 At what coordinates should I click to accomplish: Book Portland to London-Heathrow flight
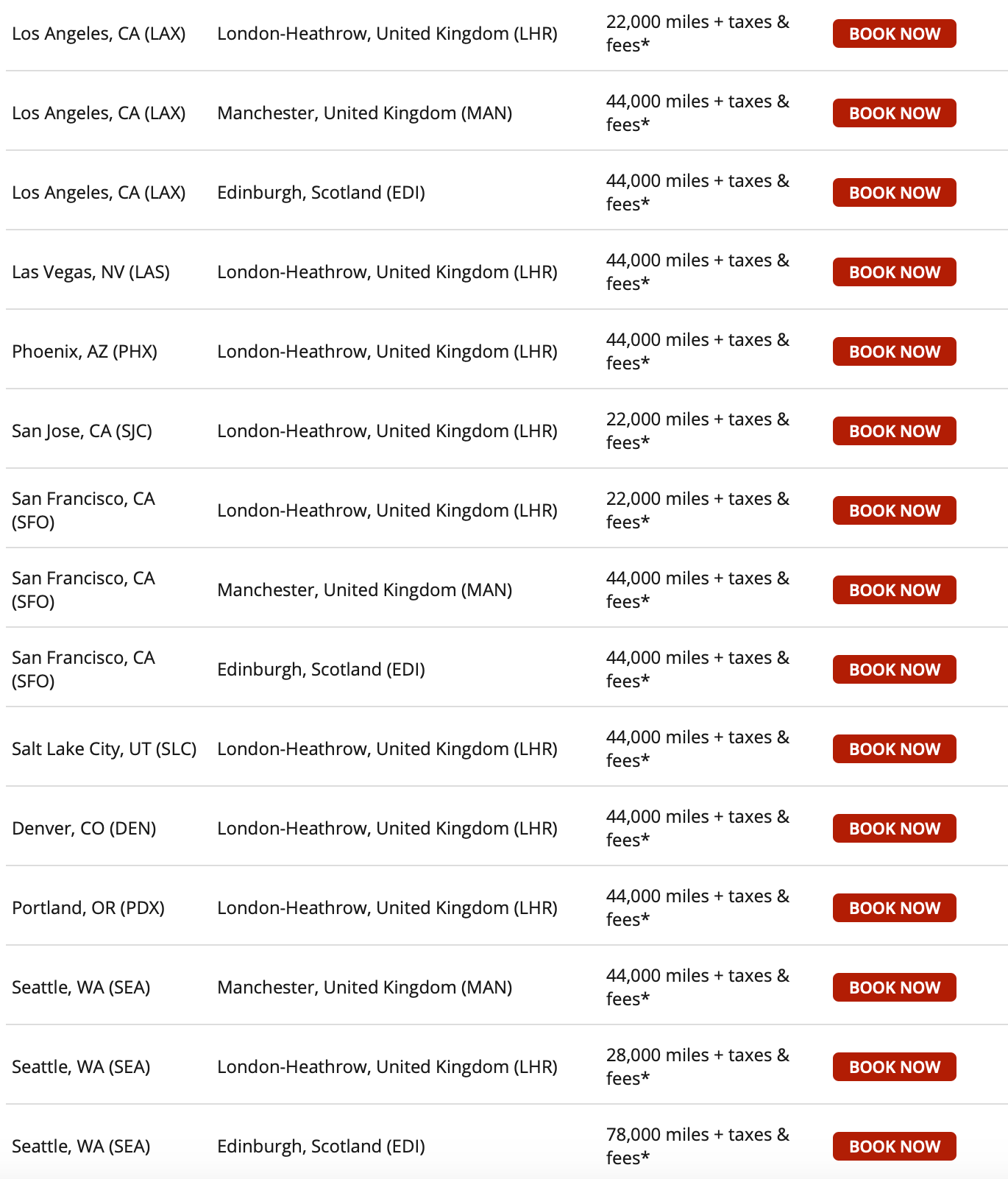click(894, 908)
